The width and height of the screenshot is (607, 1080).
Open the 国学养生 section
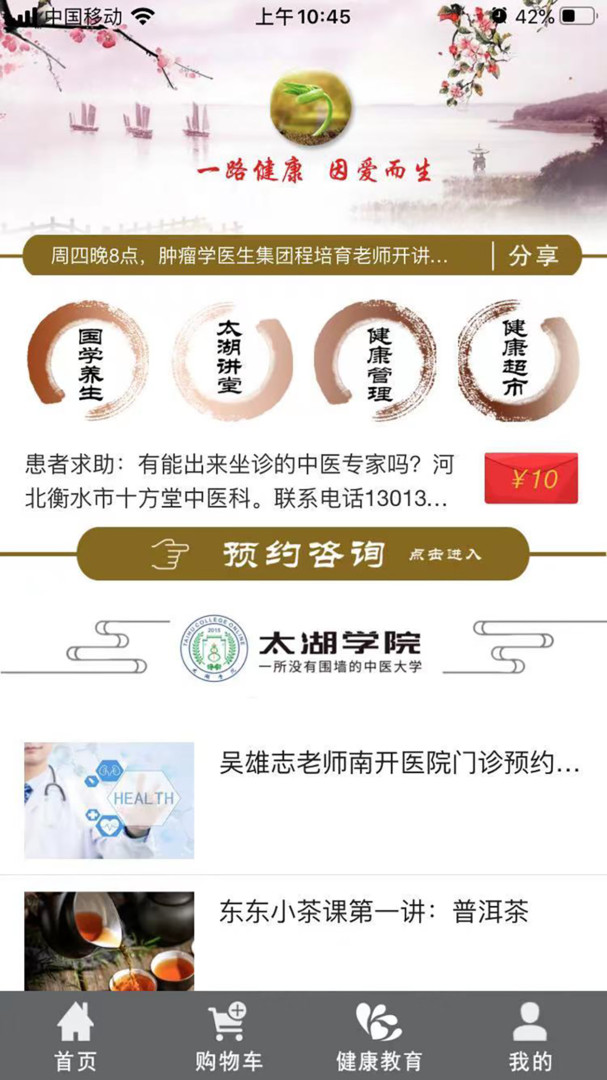89,361
